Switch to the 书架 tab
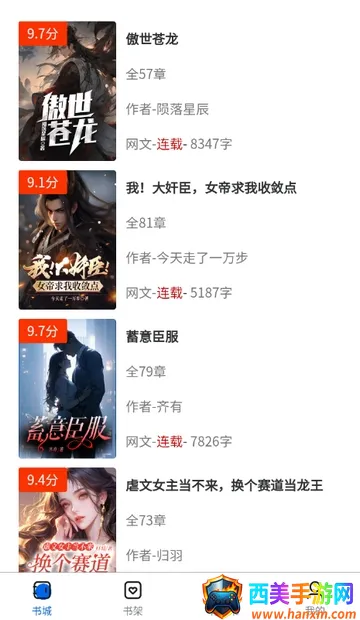360x620 pixels. point(133,598)
